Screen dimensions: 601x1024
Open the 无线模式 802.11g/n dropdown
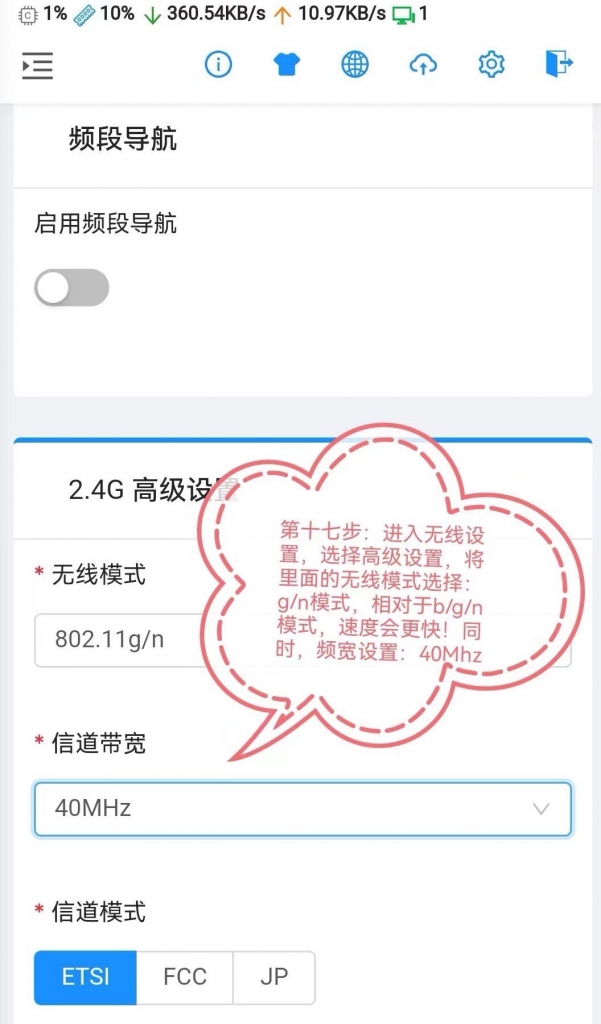click(120, 640)
